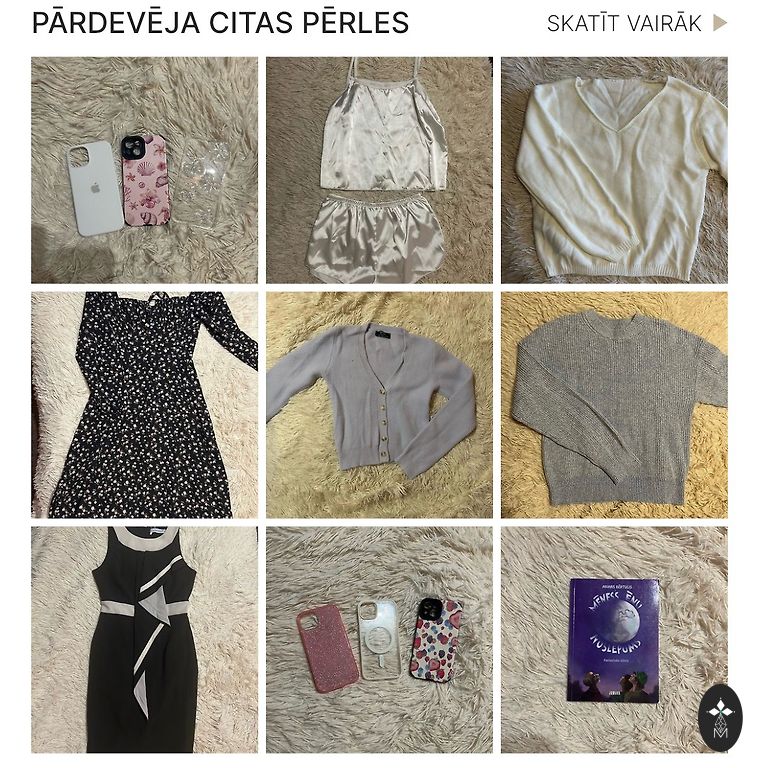
Task: Open the listing with white iPhone case
Action: click(144, 170)
